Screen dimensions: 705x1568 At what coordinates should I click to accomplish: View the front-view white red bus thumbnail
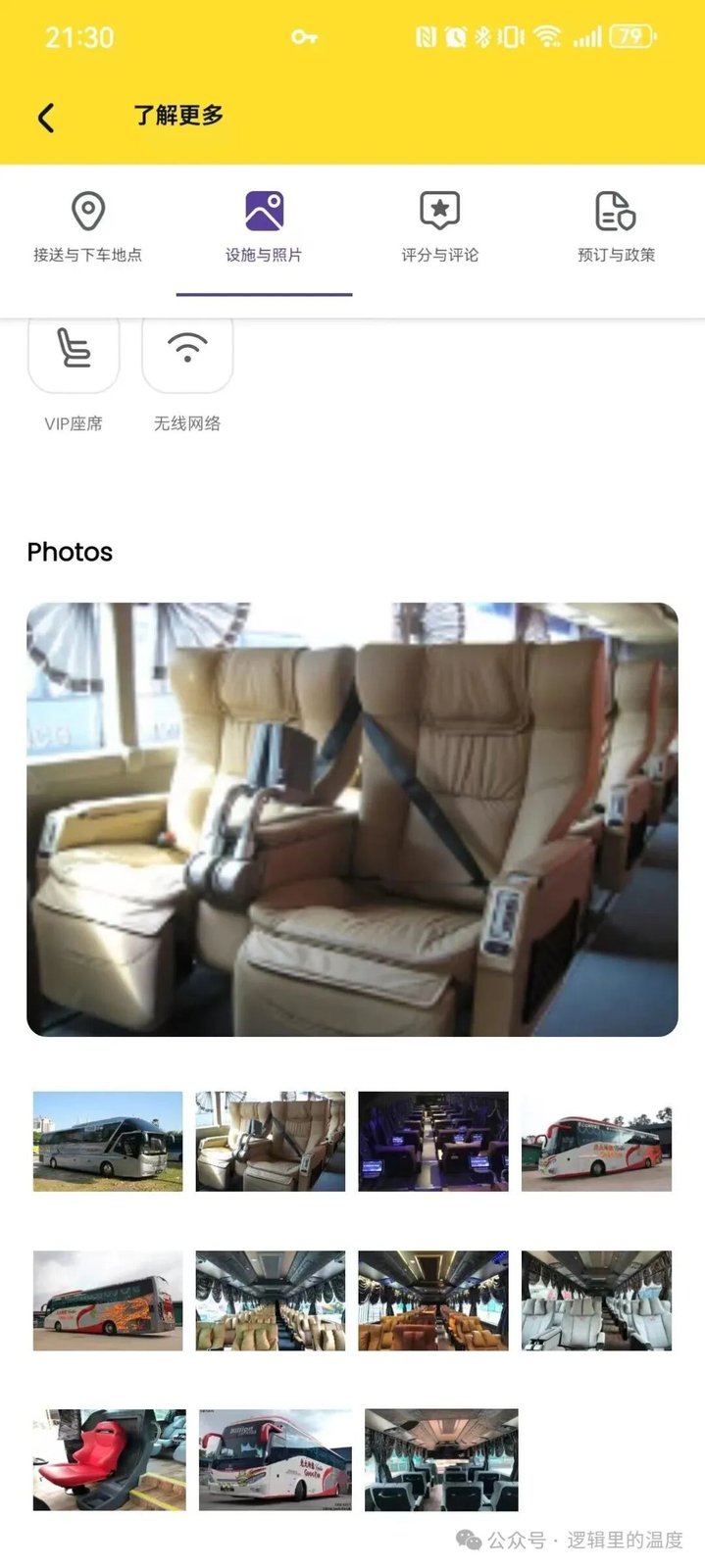tap(276, 1460)
